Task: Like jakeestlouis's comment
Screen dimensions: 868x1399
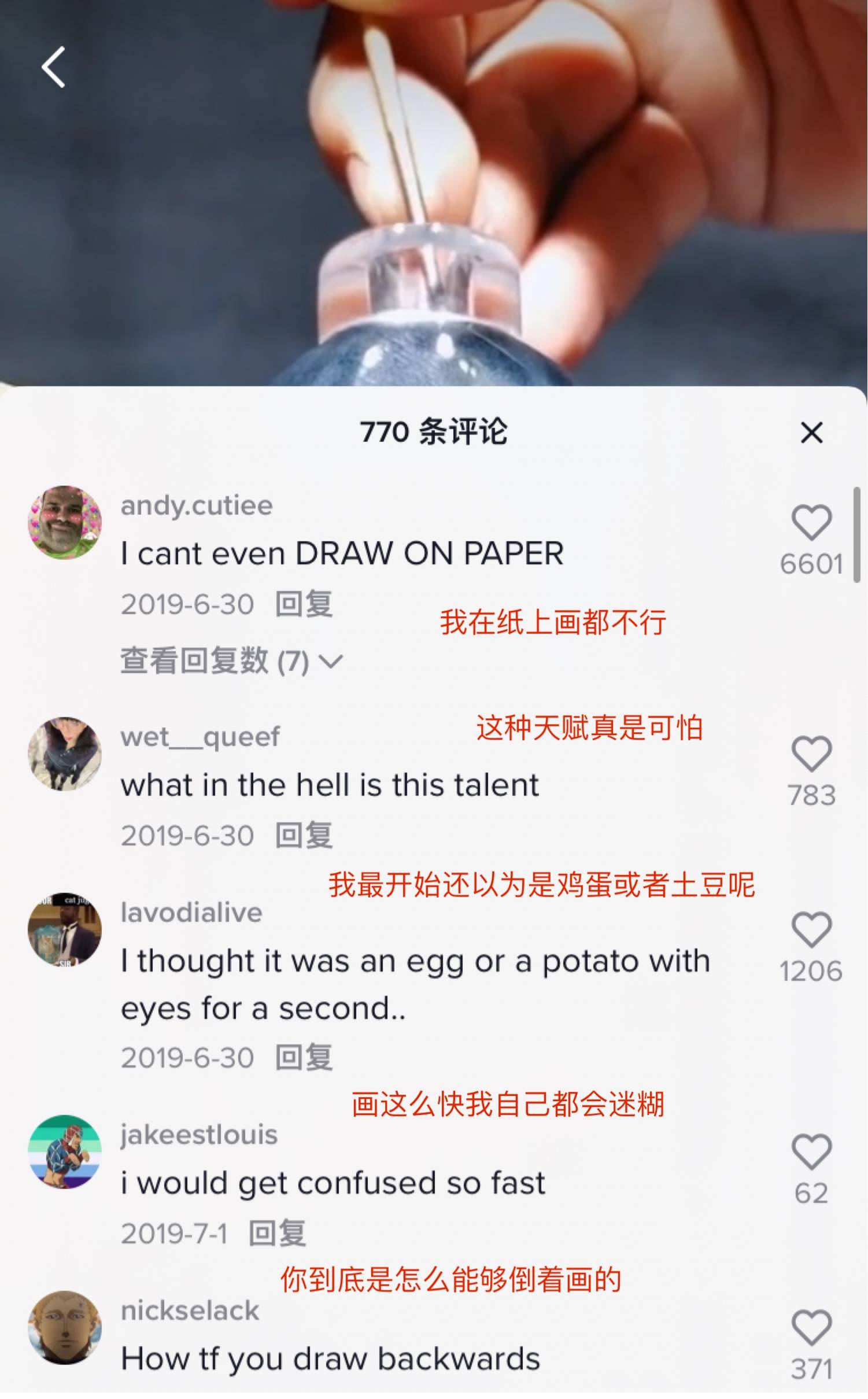Action: pyautogui.click(x=811, y=1151)
